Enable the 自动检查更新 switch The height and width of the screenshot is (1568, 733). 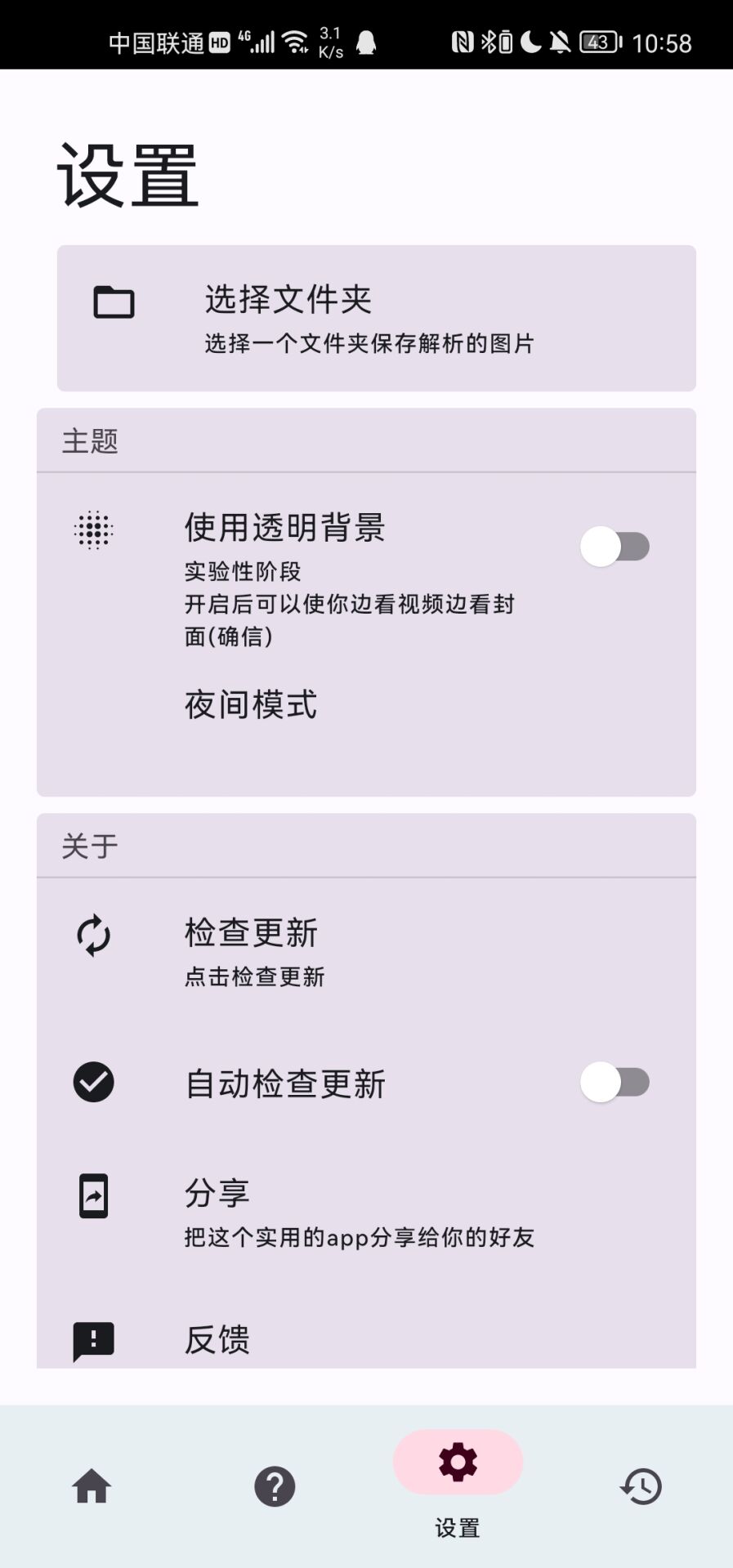coord(615,1083)
